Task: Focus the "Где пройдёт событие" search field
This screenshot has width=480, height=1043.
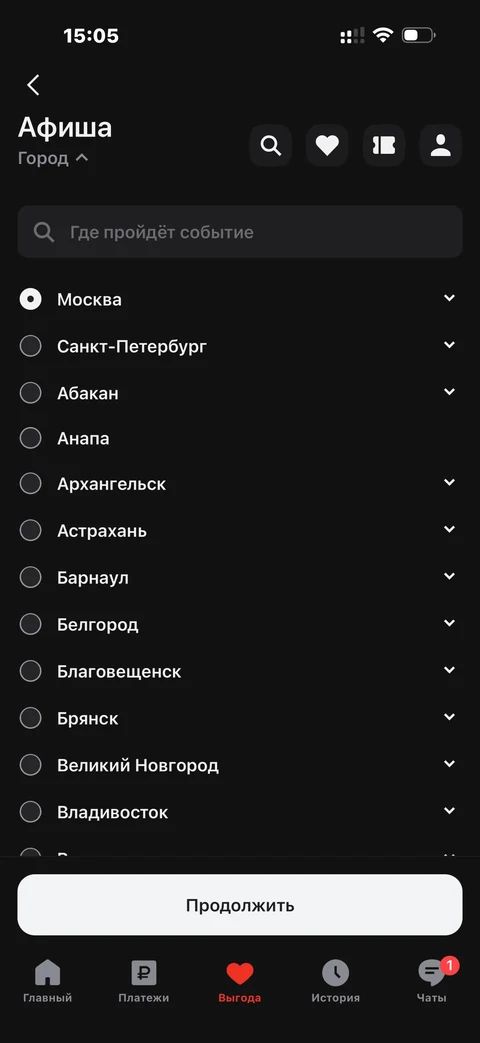Action: pos(240,231)
